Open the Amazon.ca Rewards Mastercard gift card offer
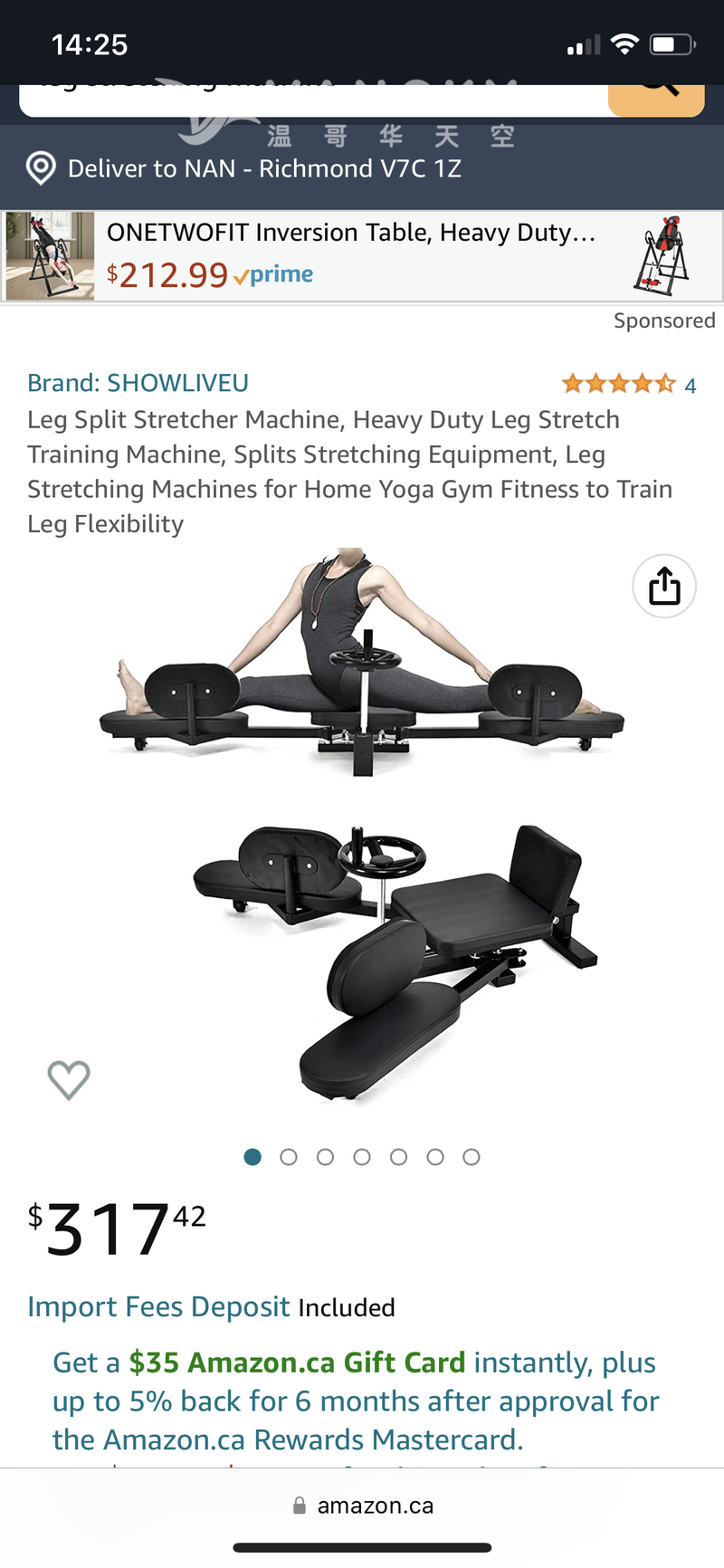Screen dimensions: 724x1568 [356, 1401]
